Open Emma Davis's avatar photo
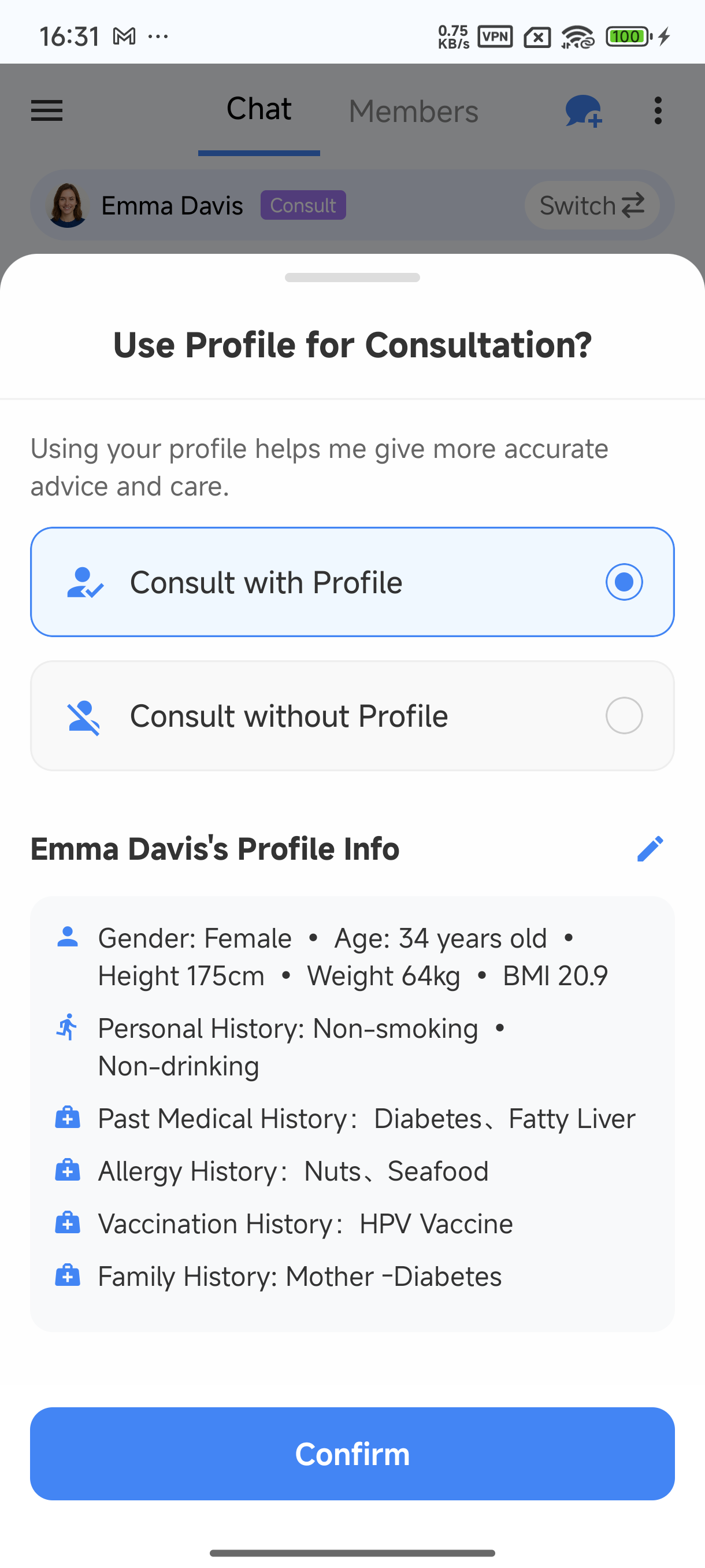Screen dimensions: 705x1568 coord(68,206)
